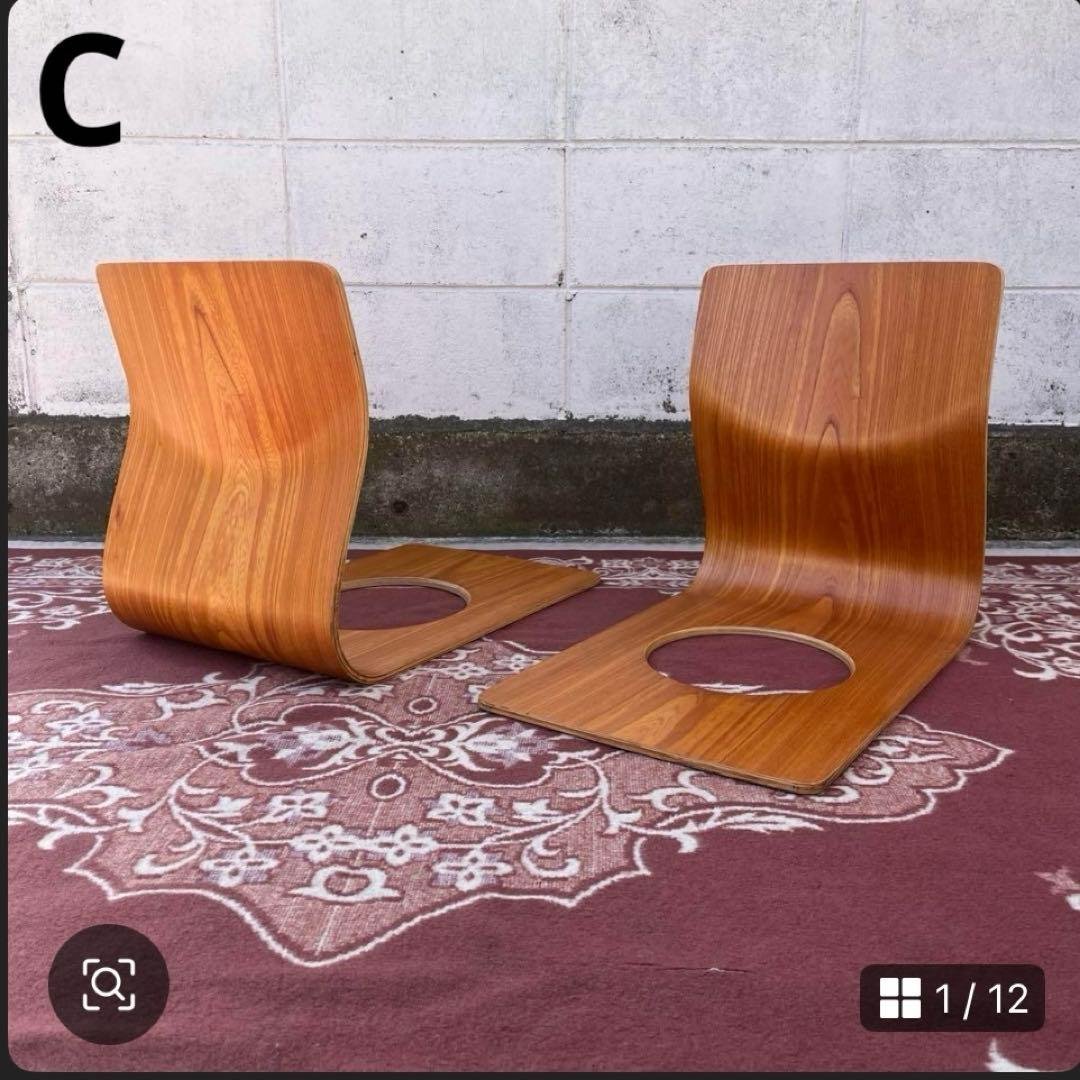Screen dimensions: 1080x1080
Task: Open visual search for this photo
Action: pyautogui.click(x=108, y=984)
